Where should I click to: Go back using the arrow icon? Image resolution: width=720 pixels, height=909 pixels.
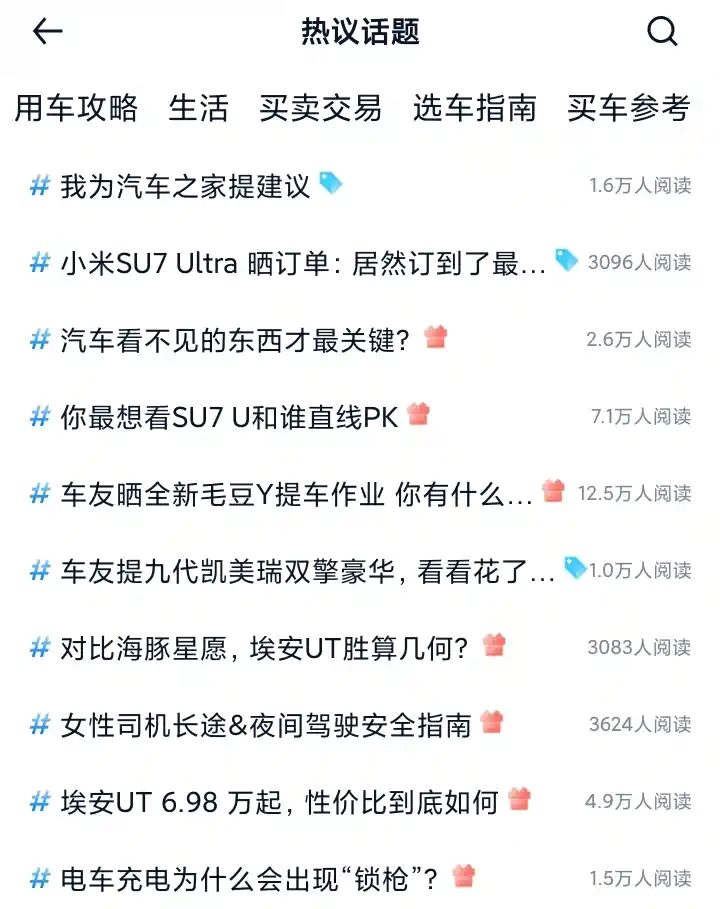click(47, 32)
